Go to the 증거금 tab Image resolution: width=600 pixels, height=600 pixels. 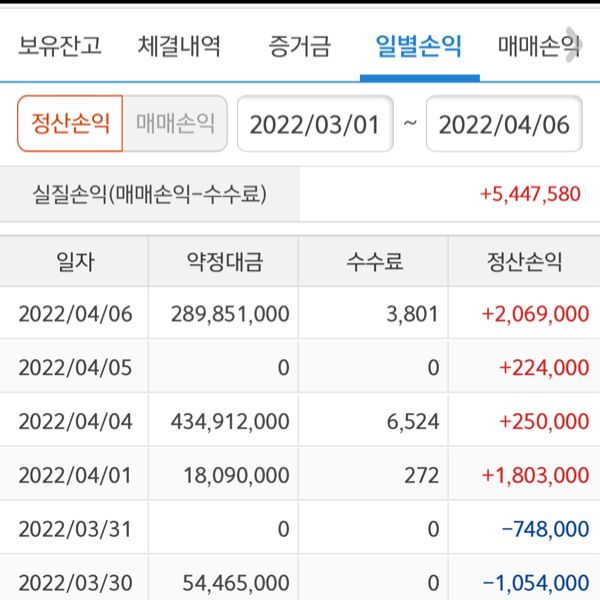(x=299, y=46)
